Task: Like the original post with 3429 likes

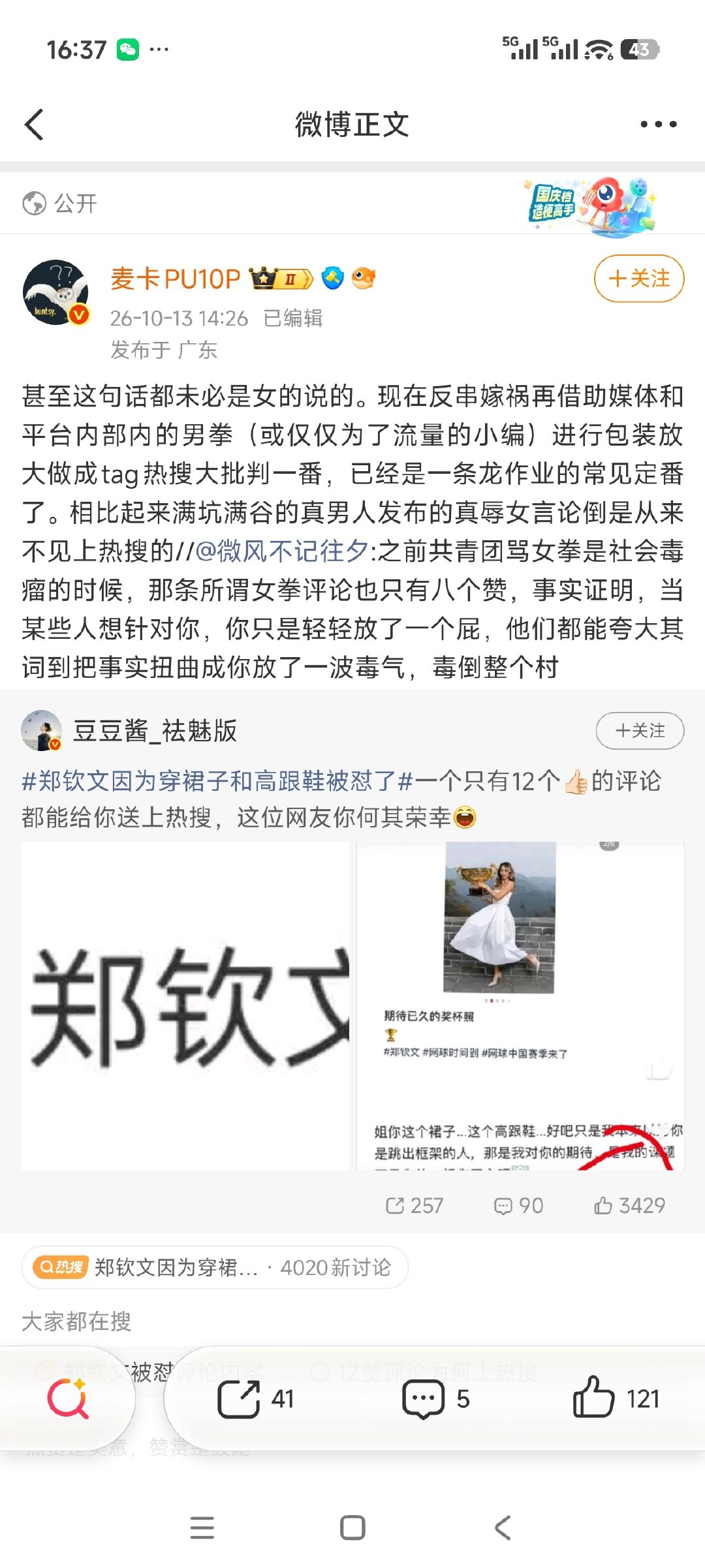Action: [x=629, y=1205]
